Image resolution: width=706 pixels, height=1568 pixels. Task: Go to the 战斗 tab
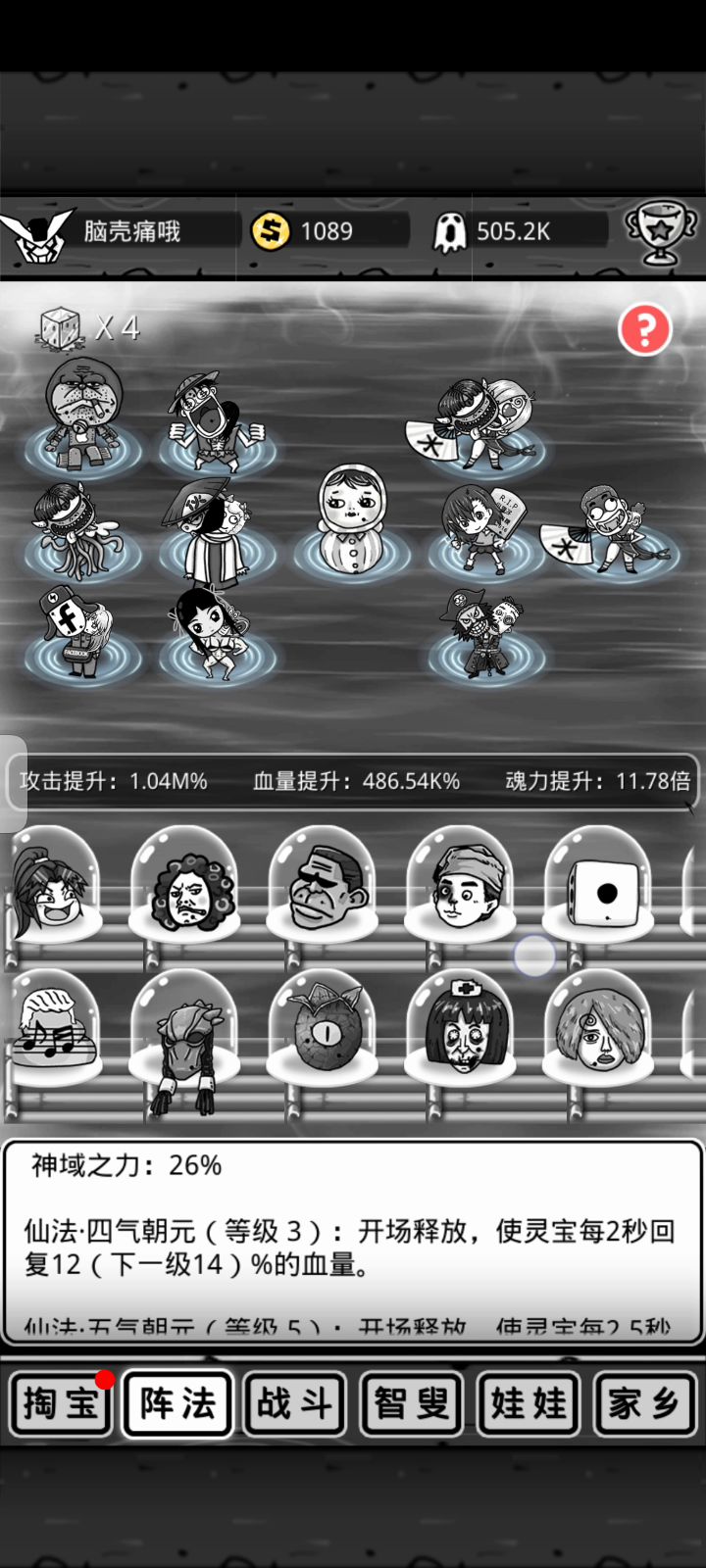point(294,1403)
